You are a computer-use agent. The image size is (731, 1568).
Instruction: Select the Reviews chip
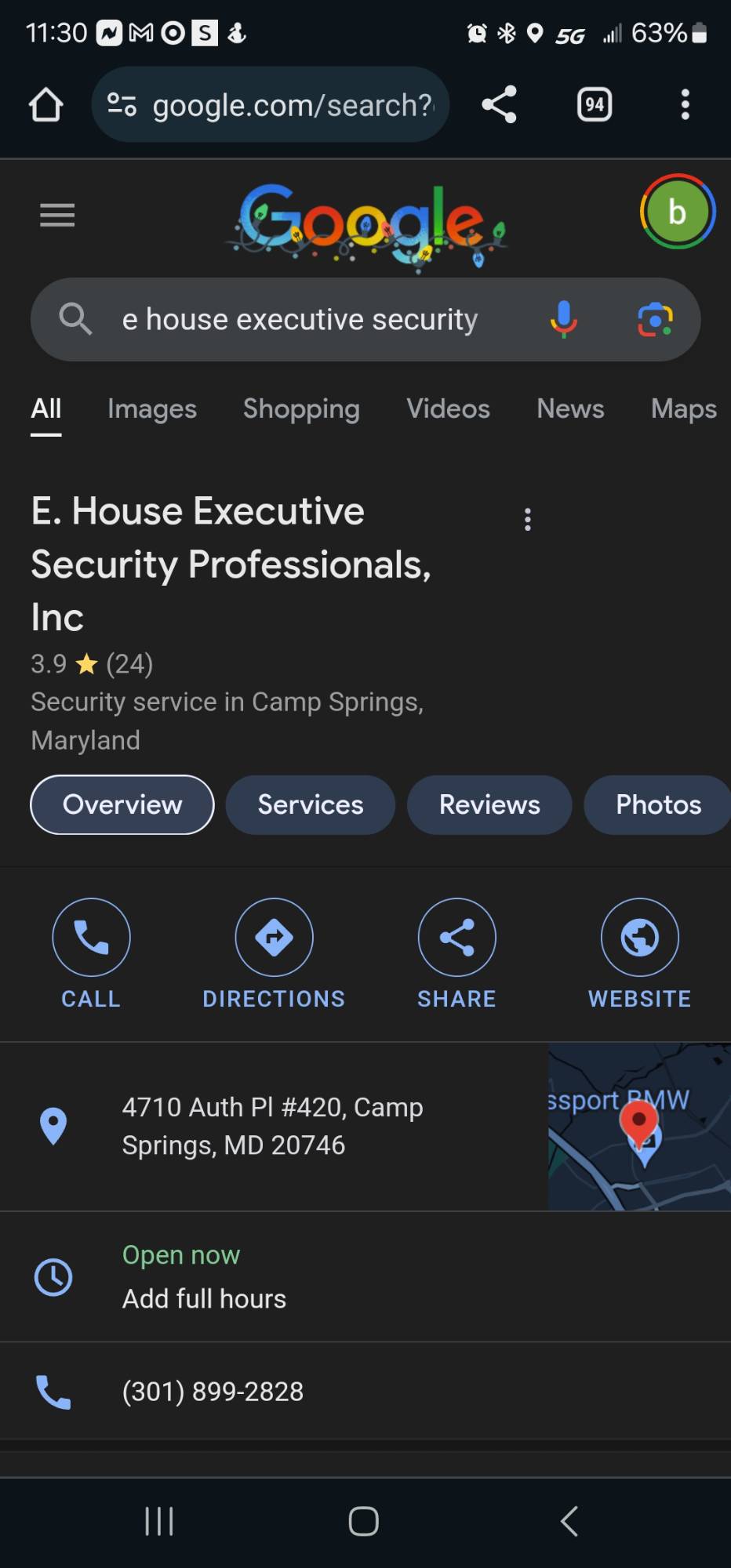click(x=489, y=804)
